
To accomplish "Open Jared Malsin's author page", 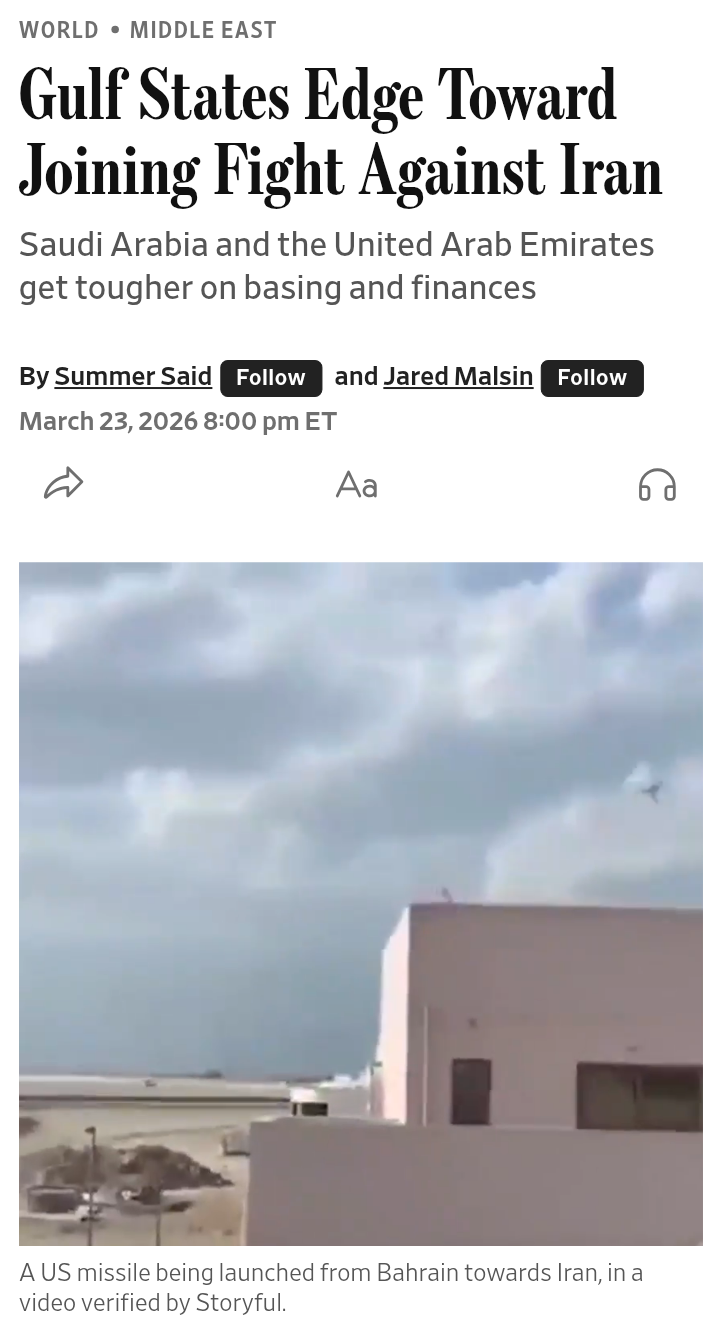I will 458,377.
